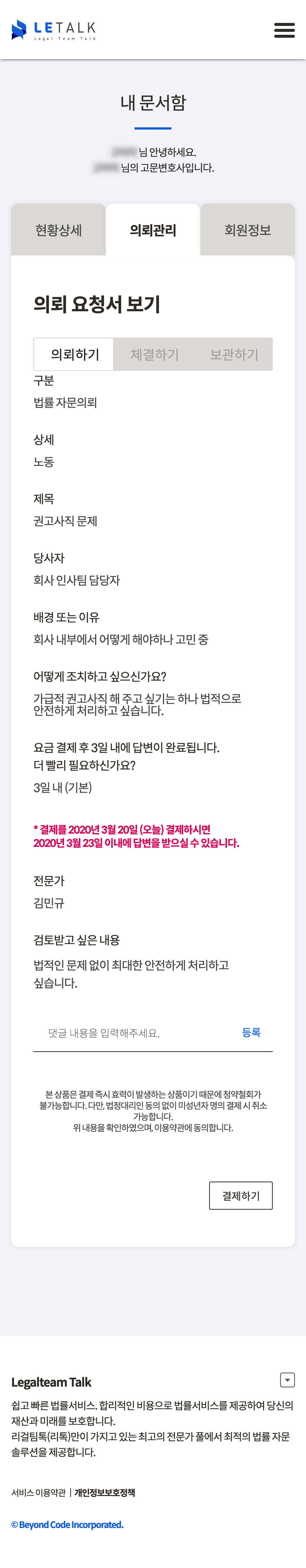Open 개인정보보호정책 link

coord(104,1492)
